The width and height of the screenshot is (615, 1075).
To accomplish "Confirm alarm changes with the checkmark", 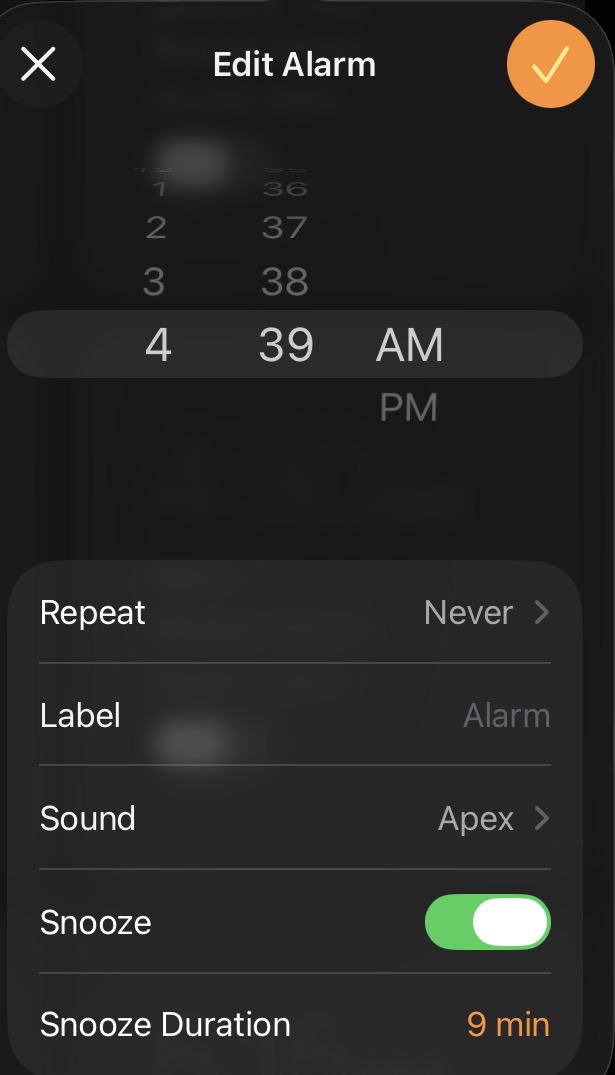I will [x=550, y=65].
